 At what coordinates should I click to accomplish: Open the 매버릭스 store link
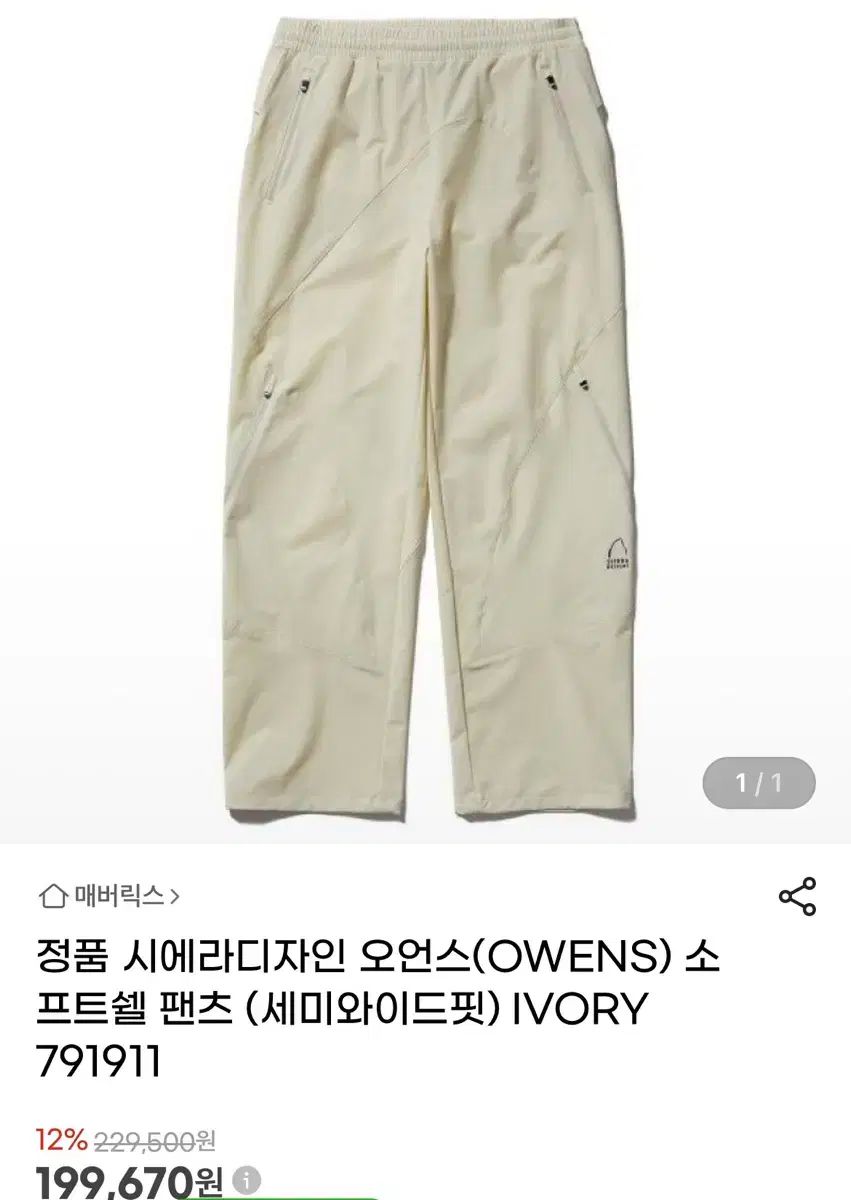[110, 895]
